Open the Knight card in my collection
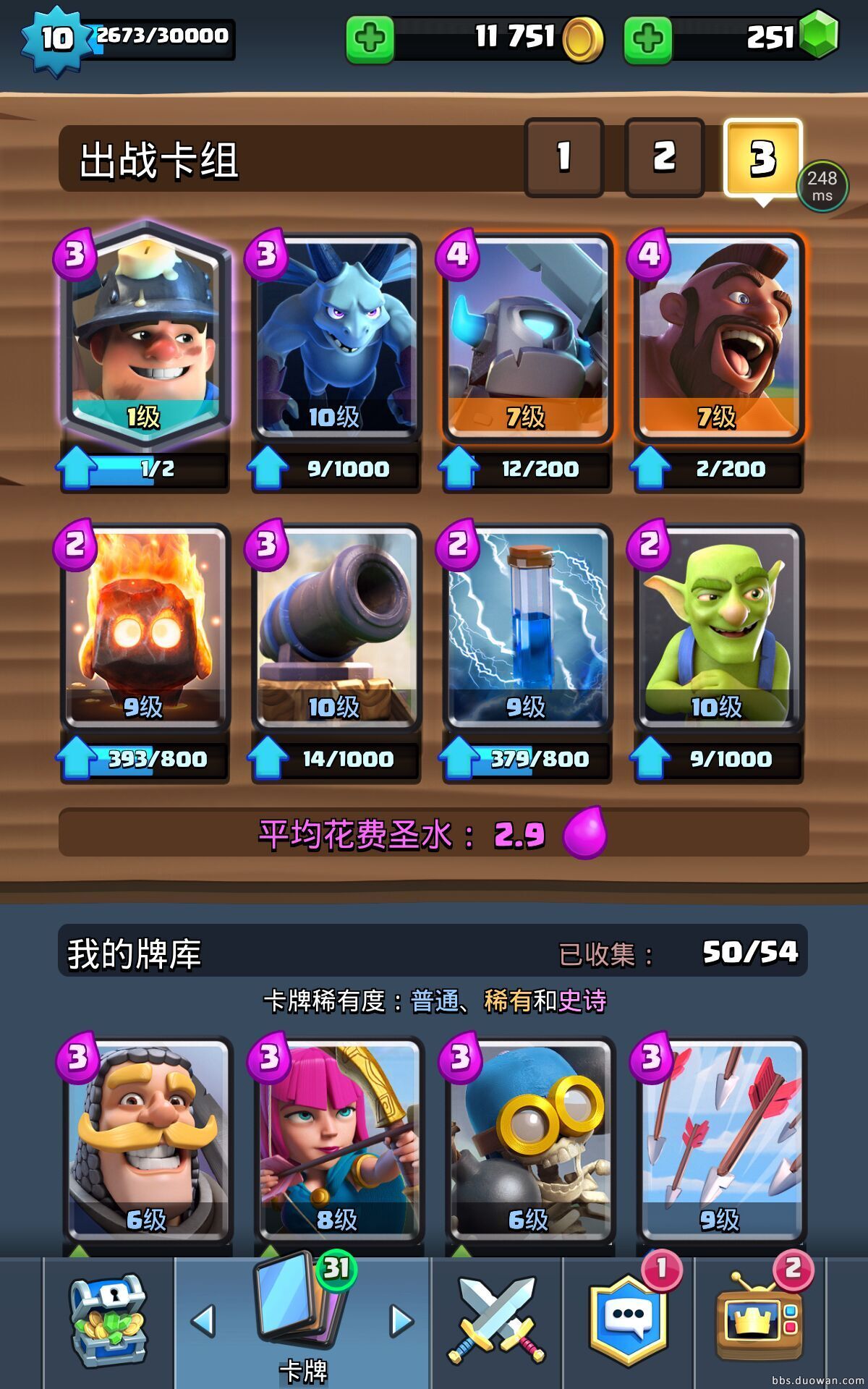This screenshot has width=868, height=1389. point(147,1139)
